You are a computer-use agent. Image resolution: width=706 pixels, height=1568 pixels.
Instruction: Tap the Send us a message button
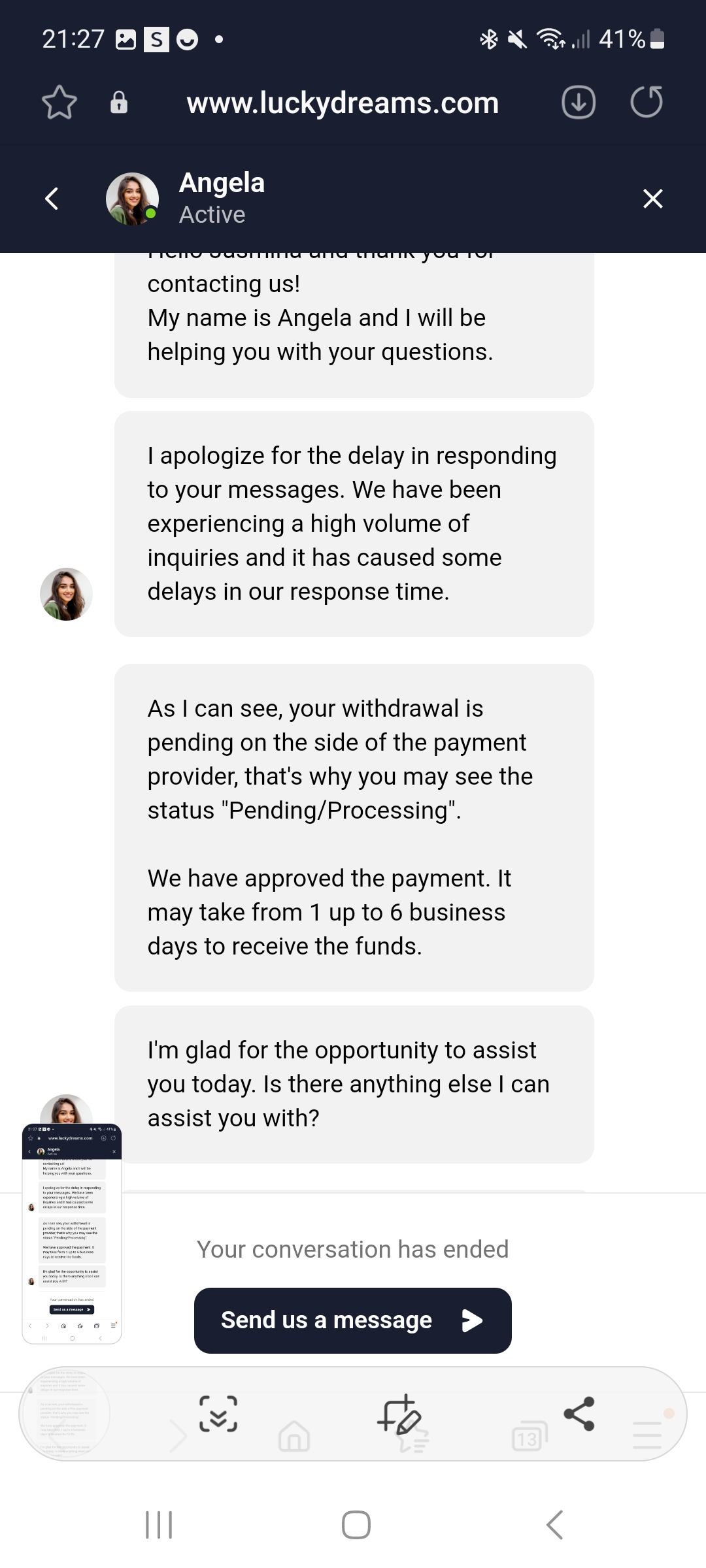352,1320
